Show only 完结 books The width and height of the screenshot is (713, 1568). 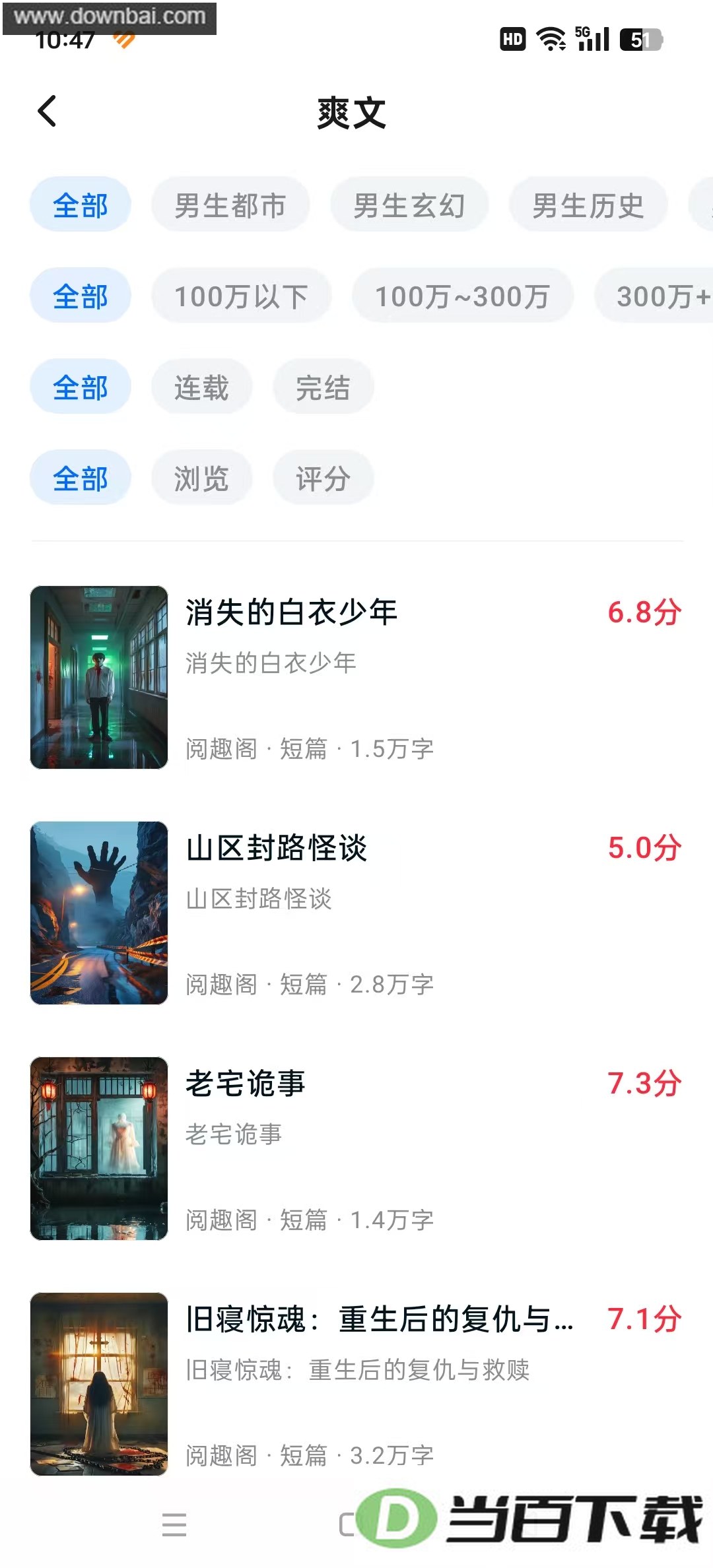click(323, 387)
